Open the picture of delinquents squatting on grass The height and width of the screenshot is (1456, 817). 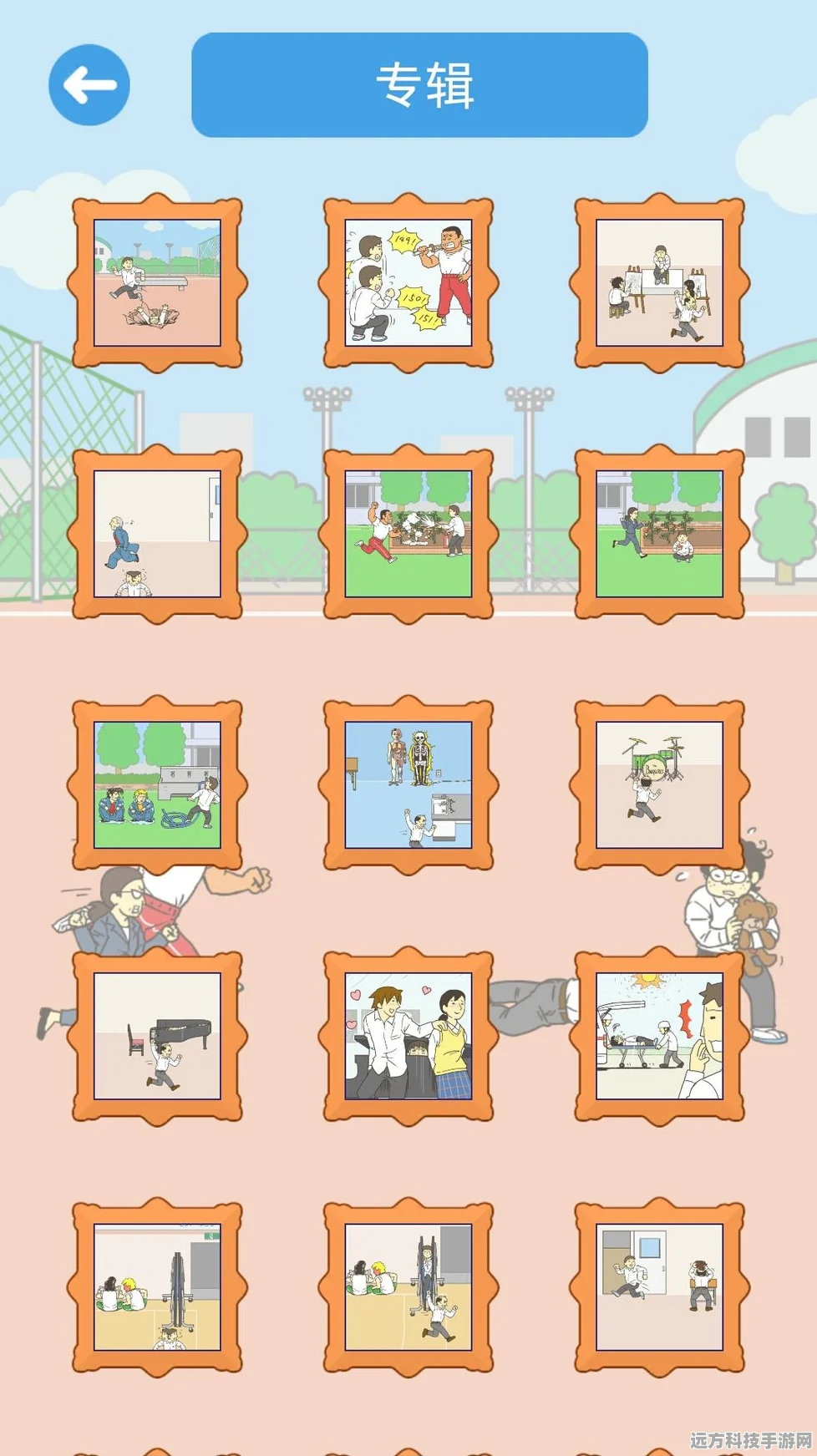pyautogui.click(x=157, y=785)
